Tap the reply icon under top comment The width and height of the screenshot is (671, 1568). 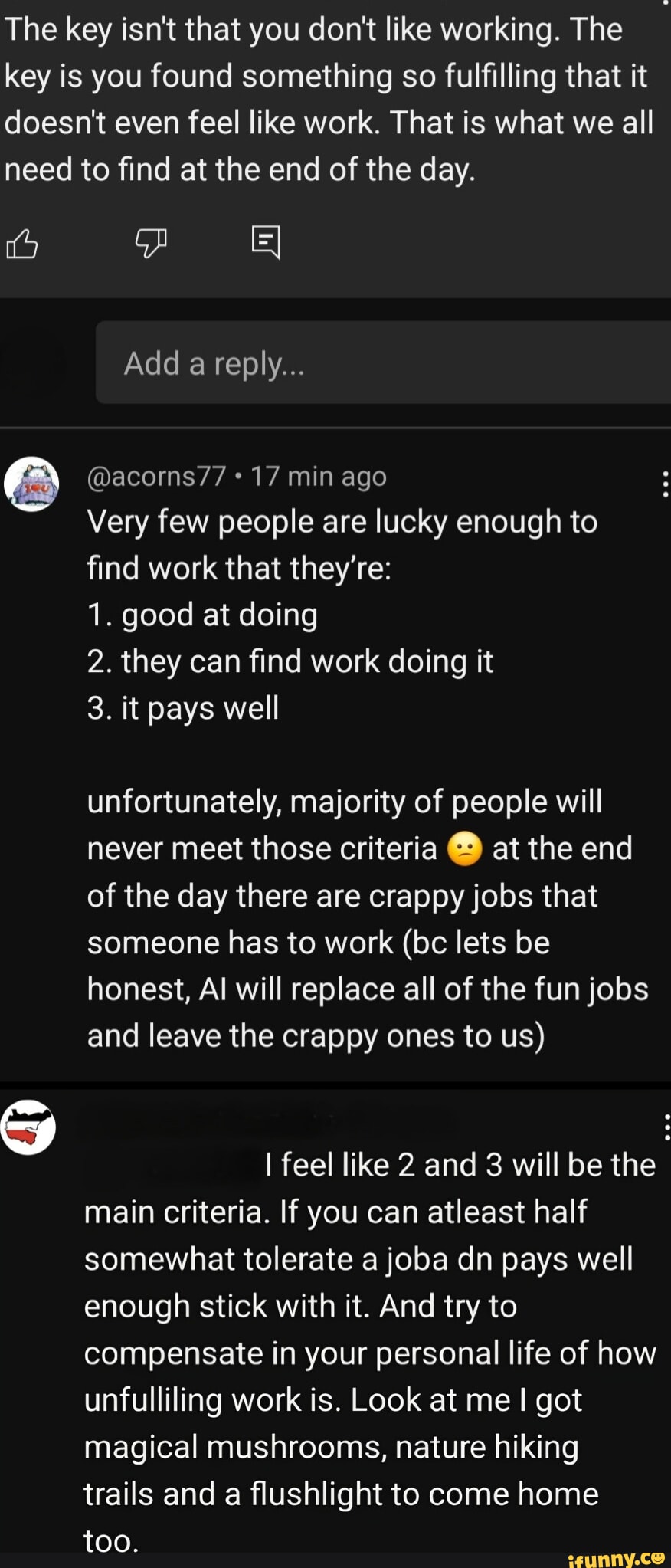(266, 242)
